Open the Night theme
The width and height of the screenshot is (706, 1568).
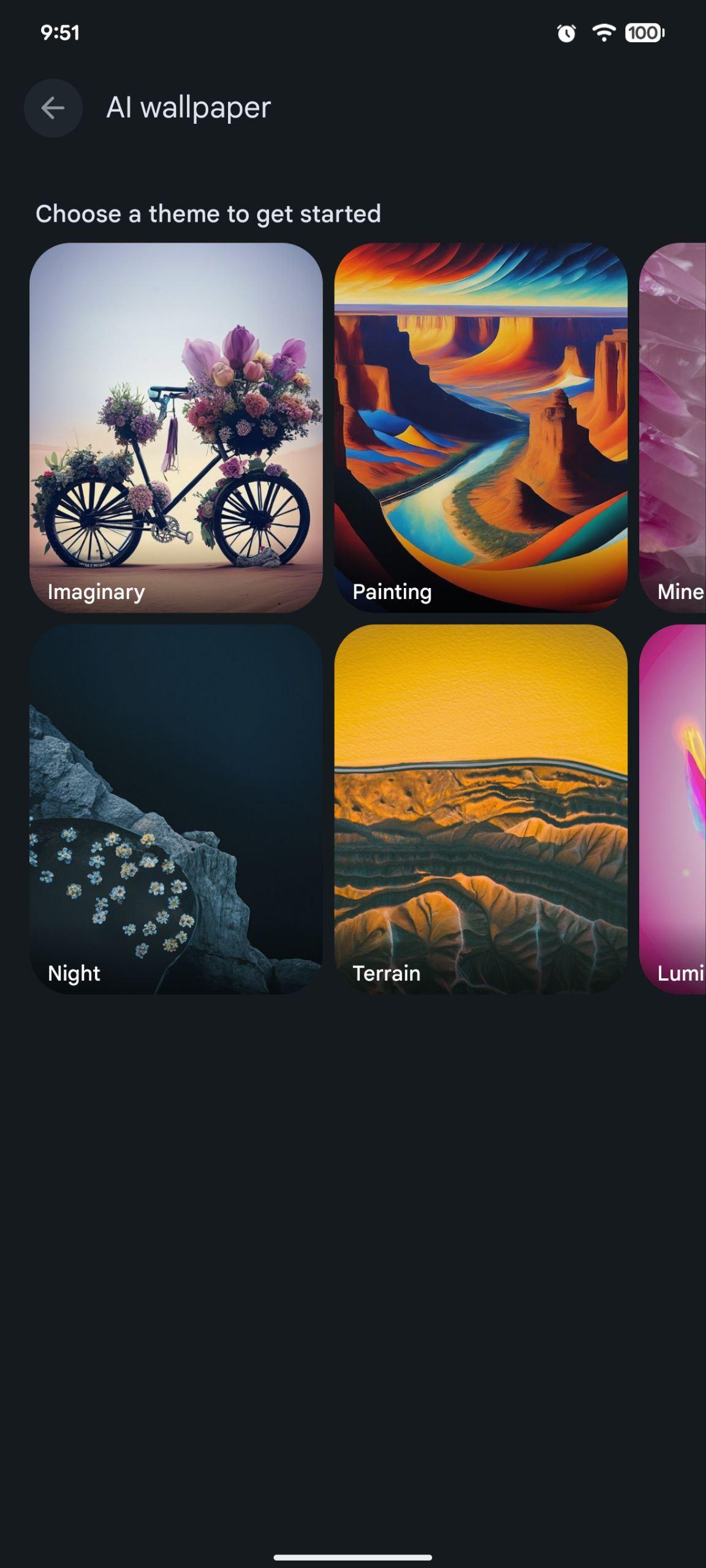[176, 809]
